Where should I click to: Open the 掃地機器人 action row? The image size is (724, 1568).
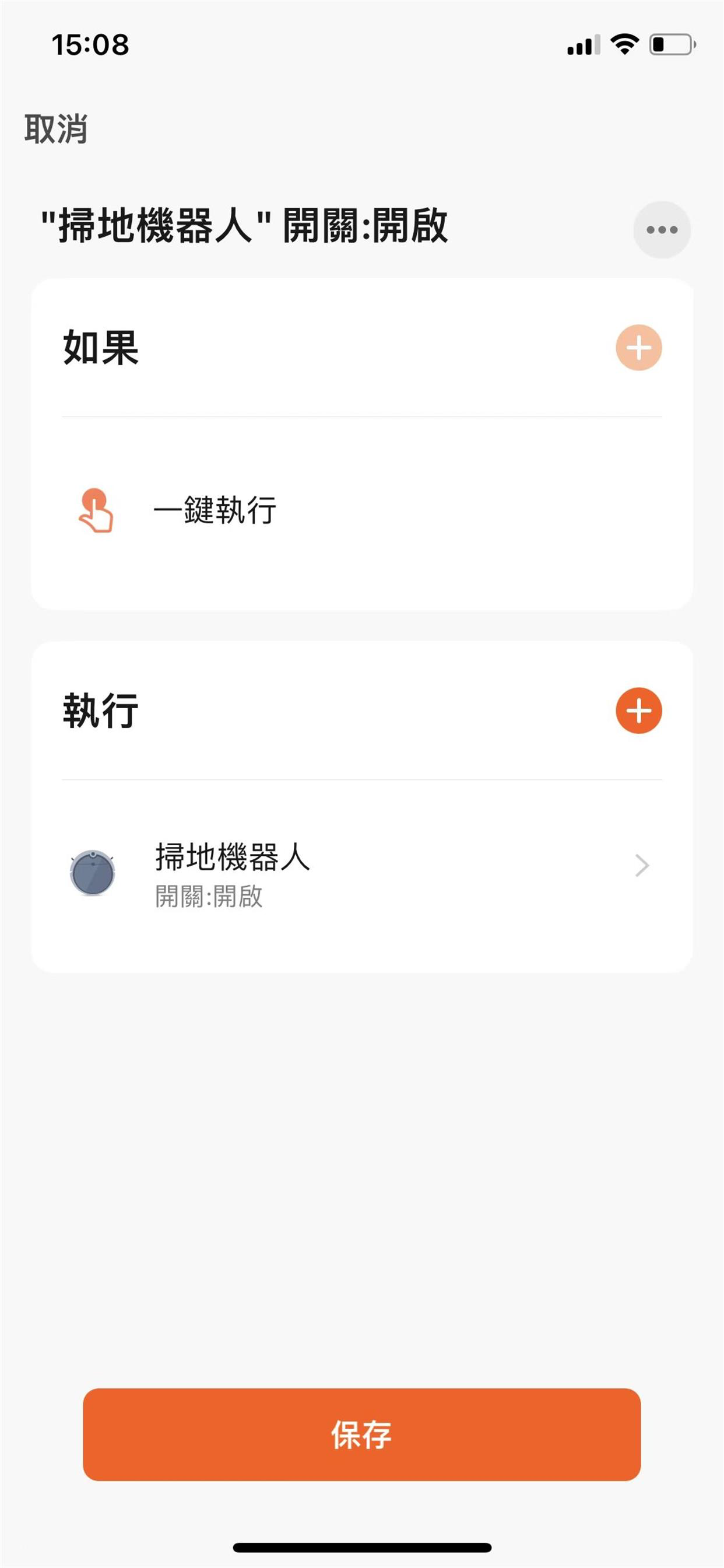(x=361, y=873)
